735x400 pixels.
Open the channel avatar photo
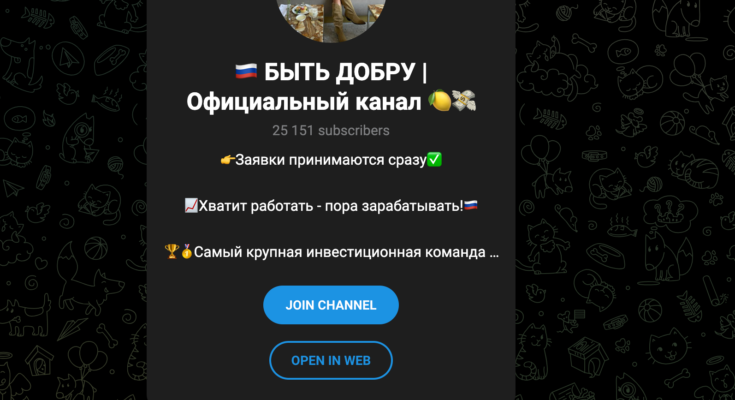331,18
